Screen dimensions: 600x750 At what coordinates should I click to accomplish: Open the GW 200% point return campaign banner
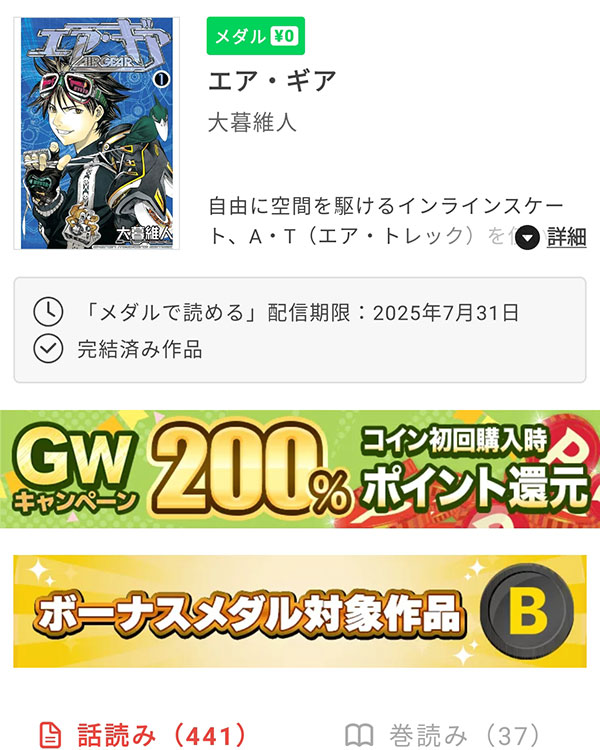(x=300, y=469)
